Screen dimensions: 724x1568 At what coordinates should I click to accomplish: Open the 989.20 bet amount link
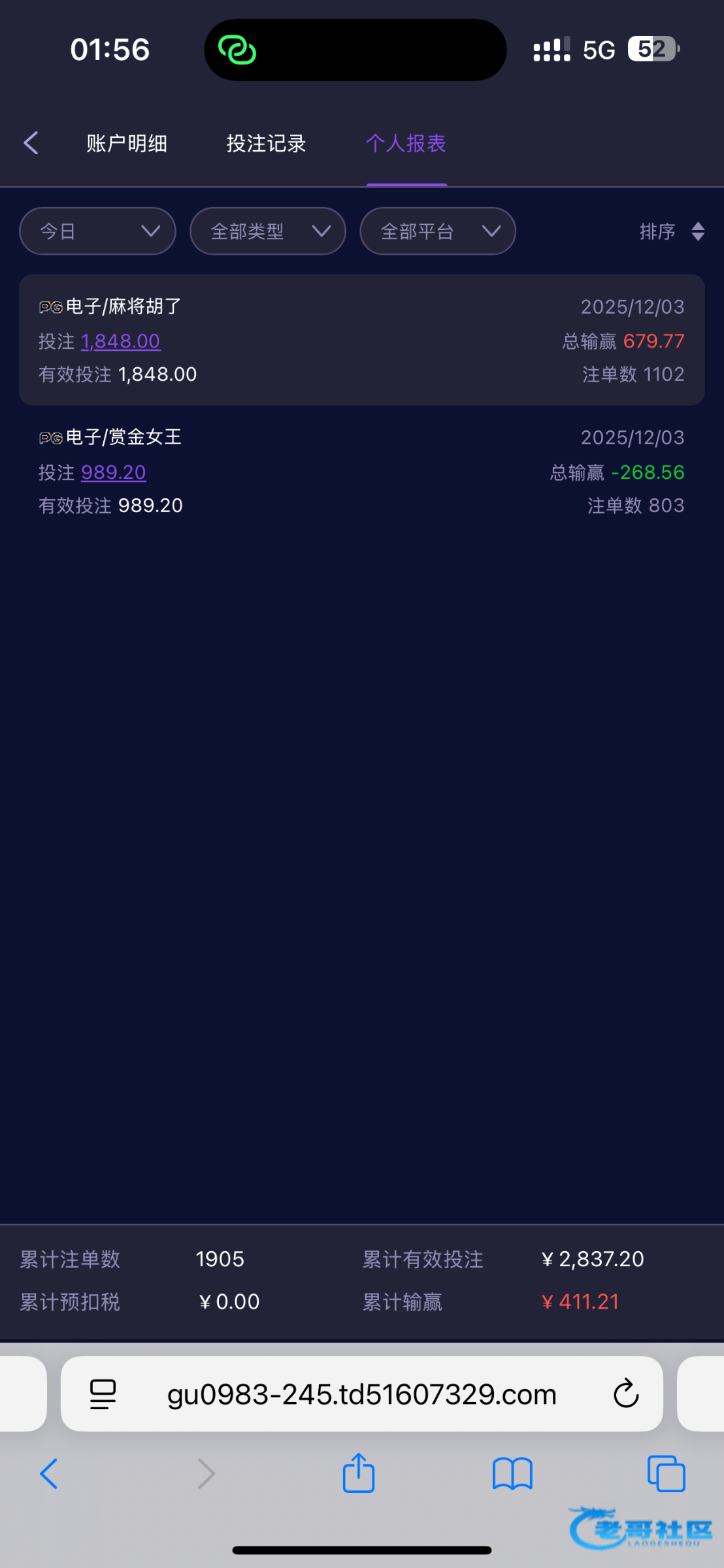click(x=114, y=472)
